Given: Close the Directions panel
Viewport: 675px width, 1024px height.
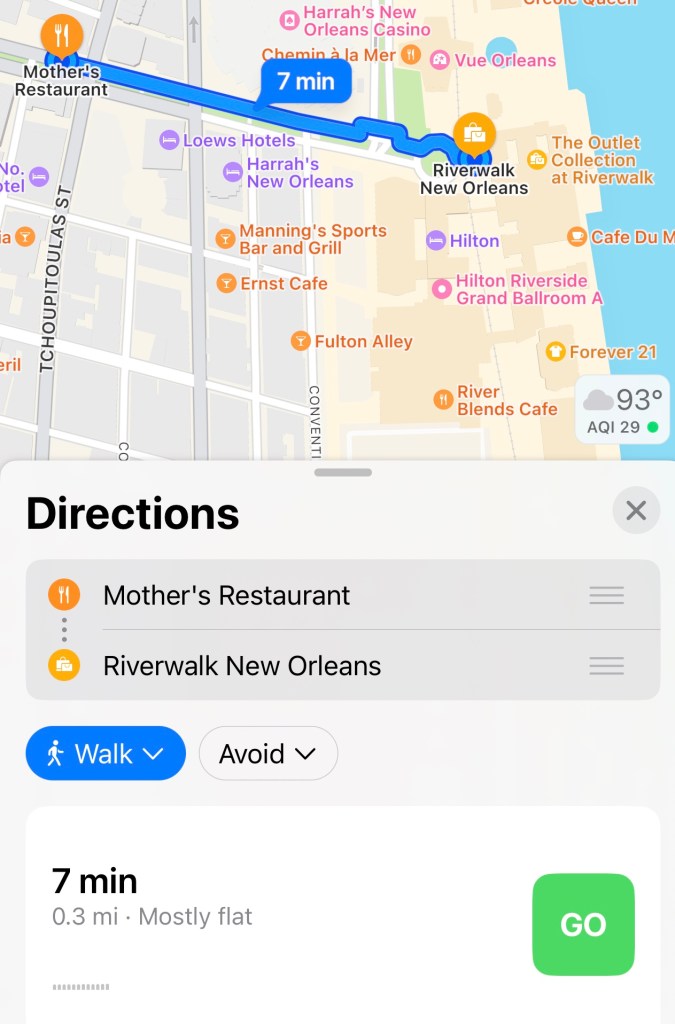Looking at the screenshot, I should coord(636,511).
